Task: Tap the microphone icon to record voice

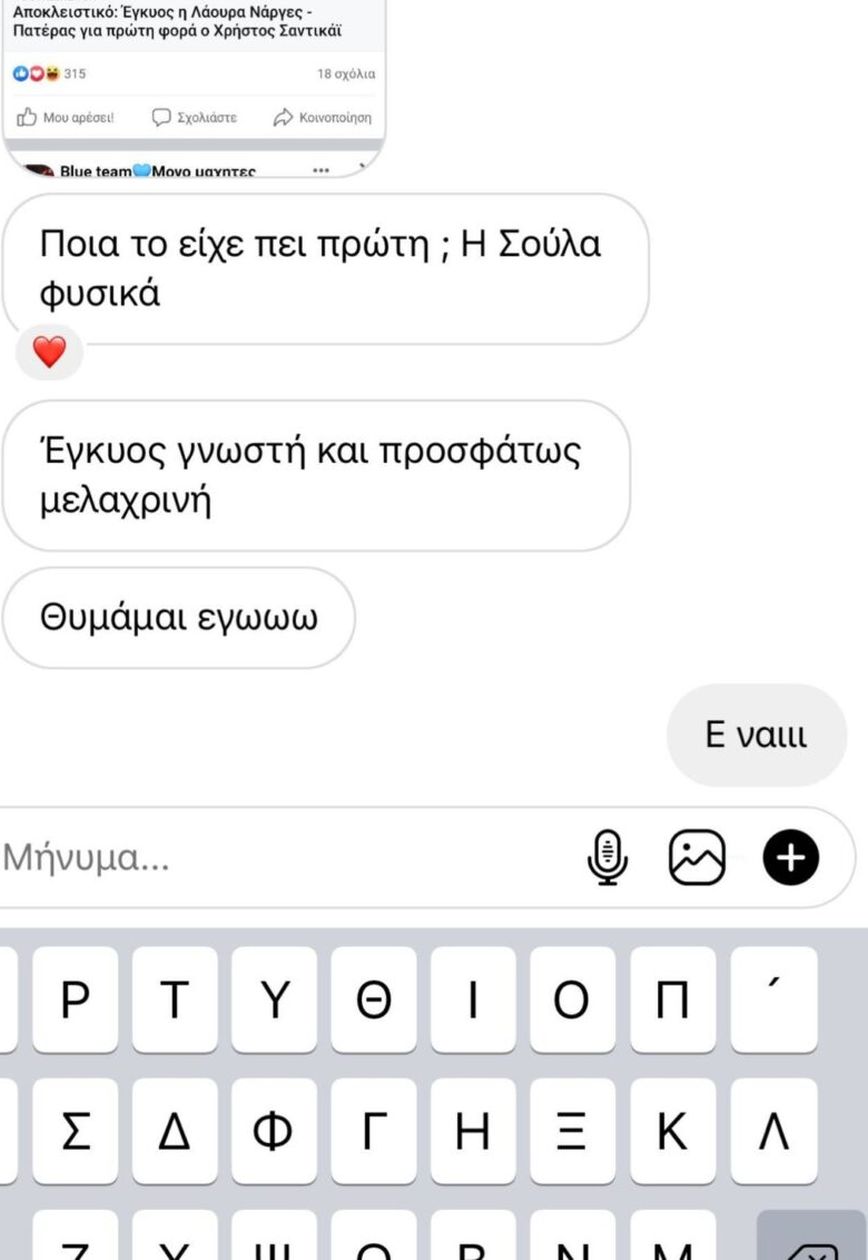Action: (607, 857)
